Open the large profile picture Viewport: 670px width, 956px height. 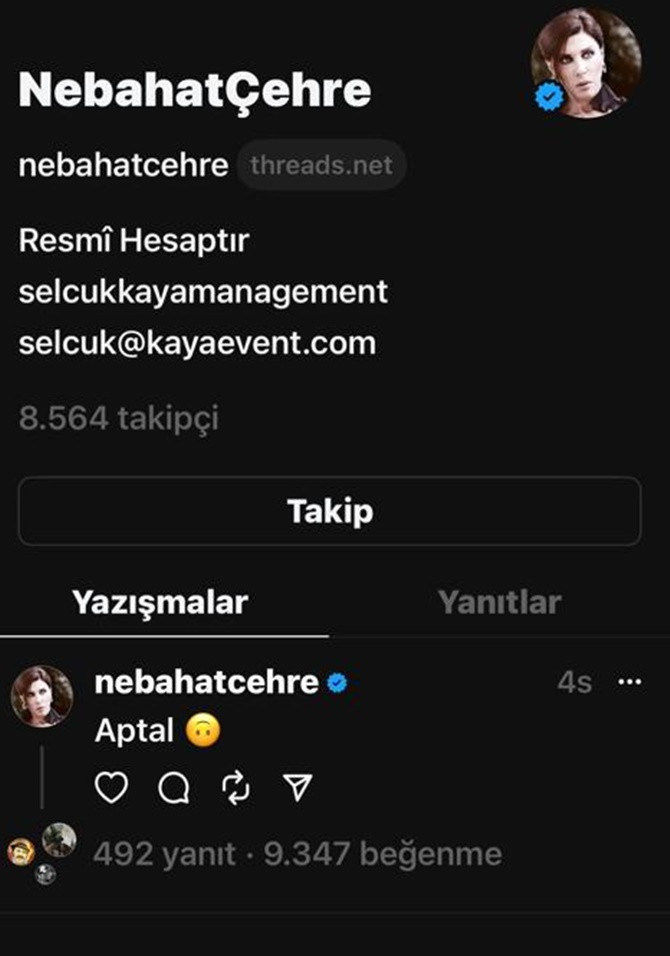pos(586,62)
